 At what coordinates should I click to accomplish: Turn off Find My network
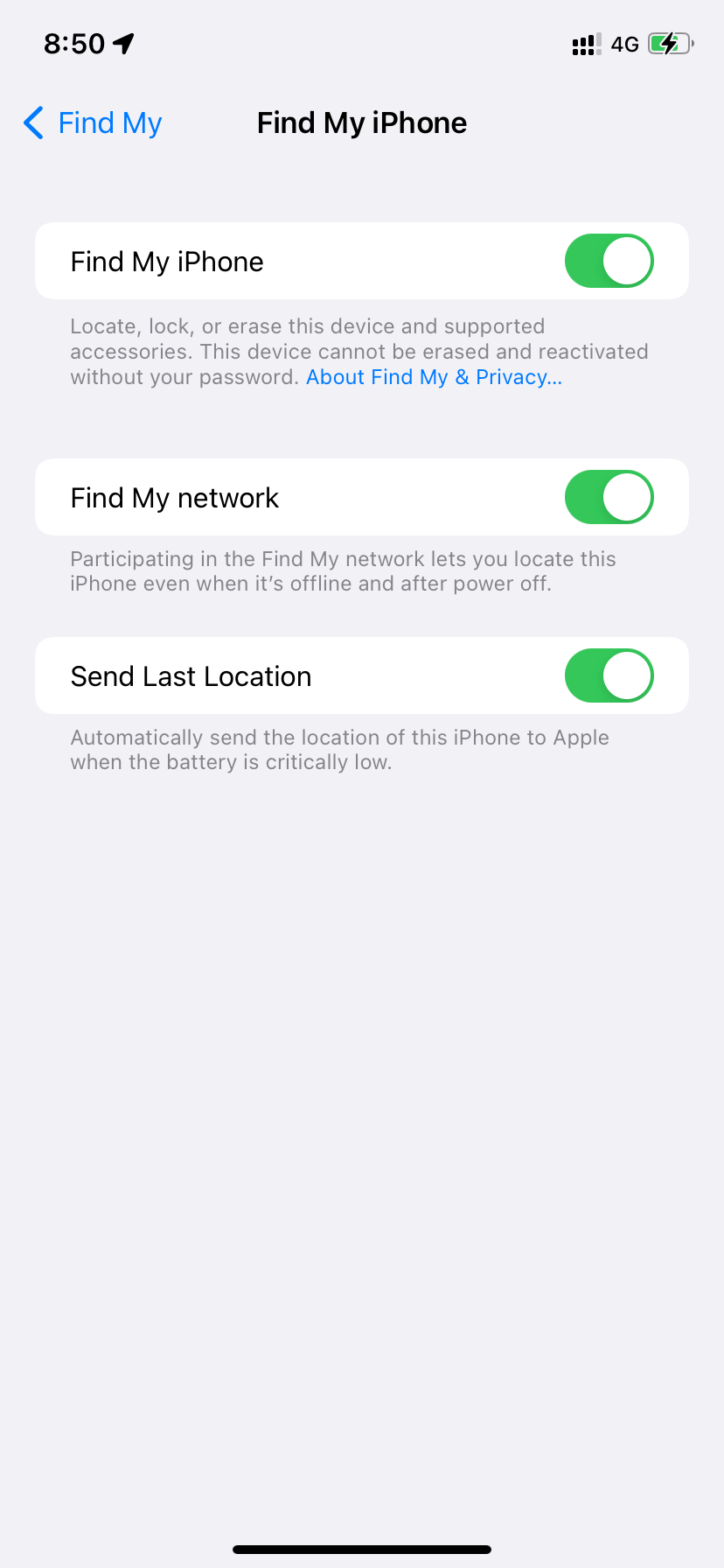(609, 496)
